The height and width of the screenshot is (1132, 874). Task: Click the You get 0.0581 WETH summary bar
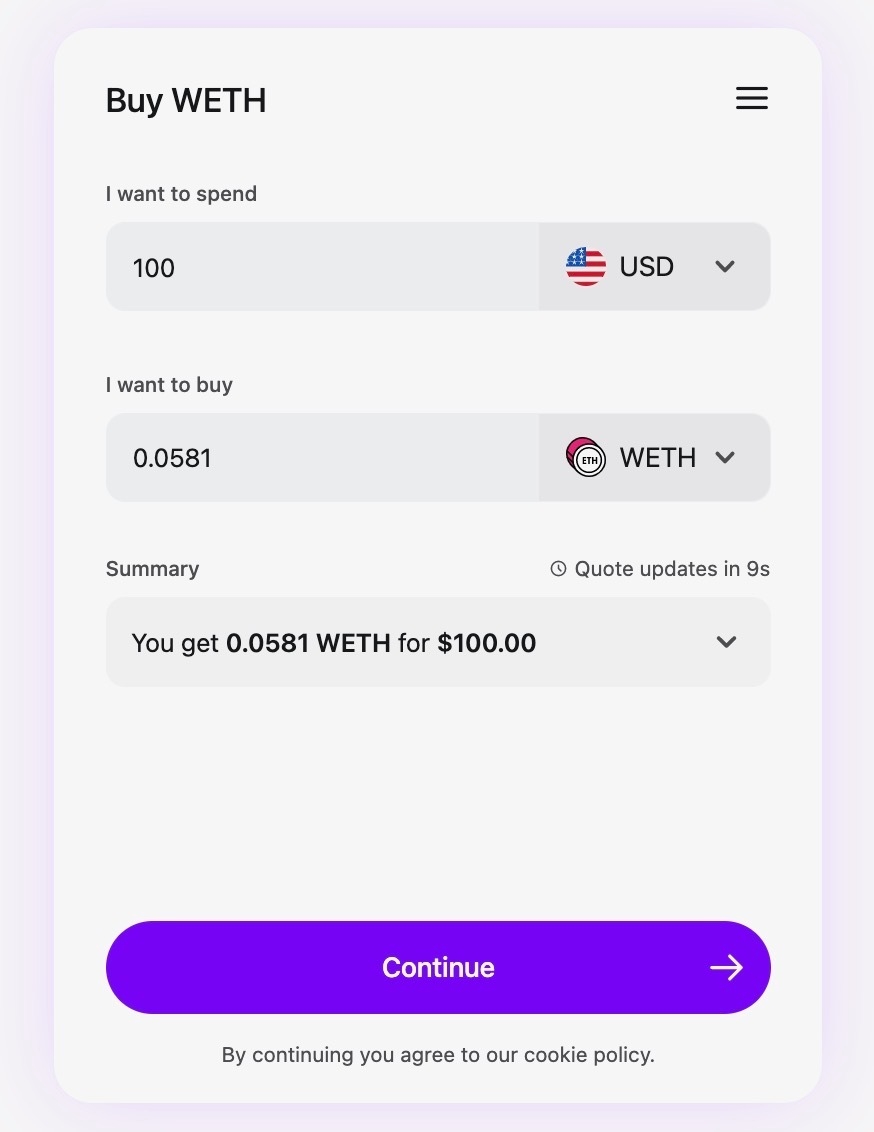[400, 643]
